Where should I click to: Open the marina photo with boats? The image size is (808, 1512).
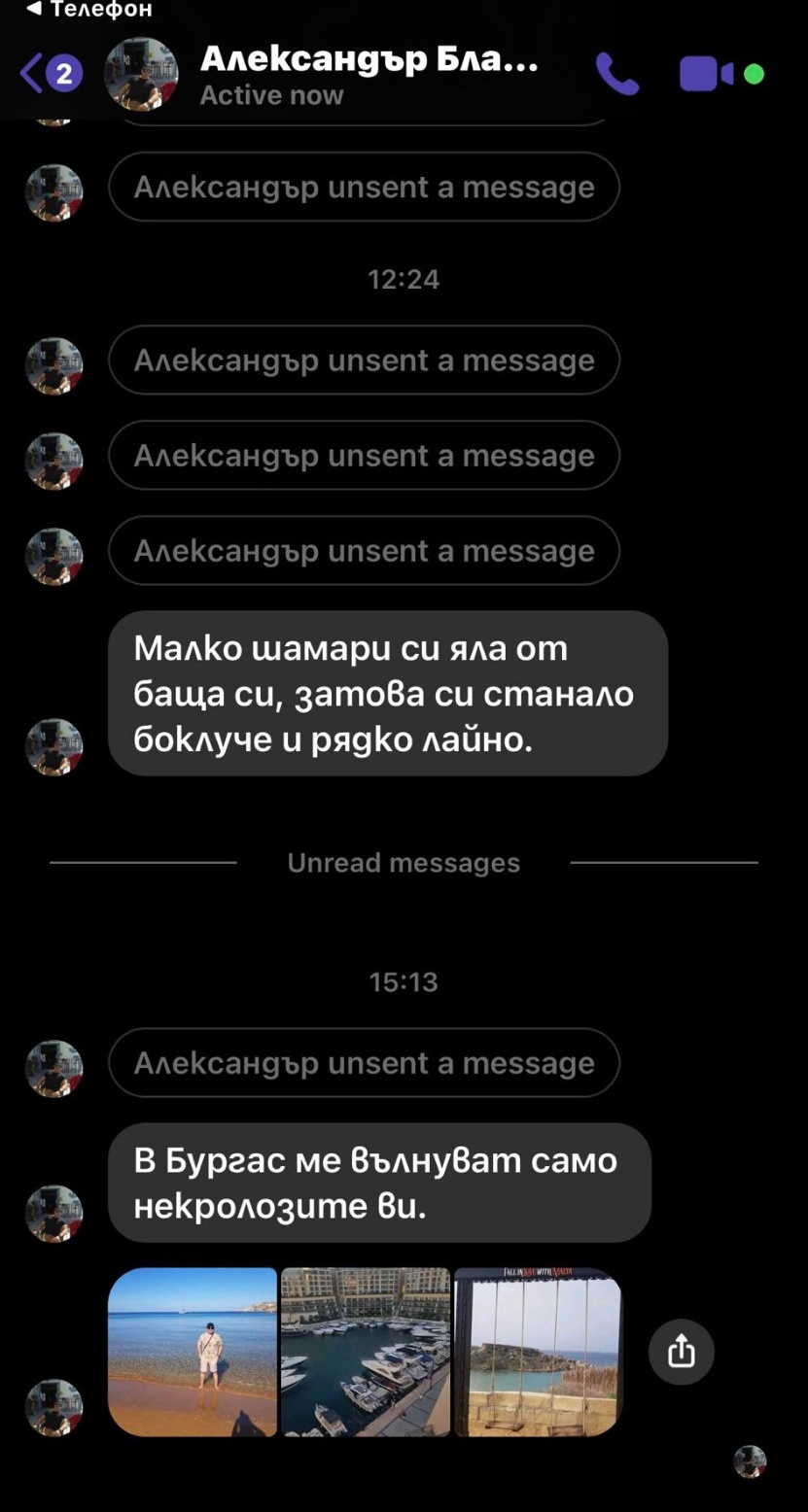coord(366,1351)
